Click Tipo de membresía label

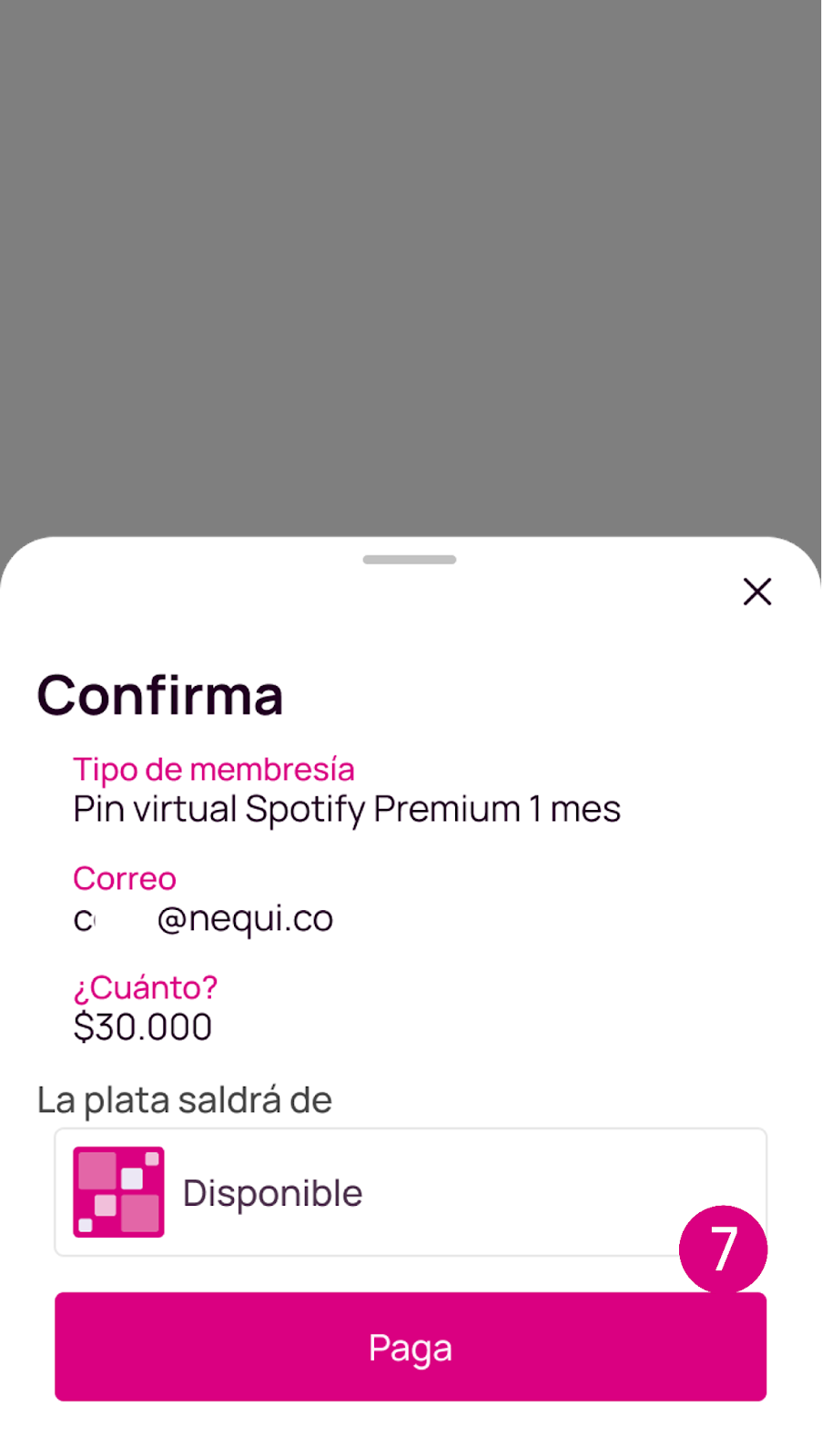[214, 769]
